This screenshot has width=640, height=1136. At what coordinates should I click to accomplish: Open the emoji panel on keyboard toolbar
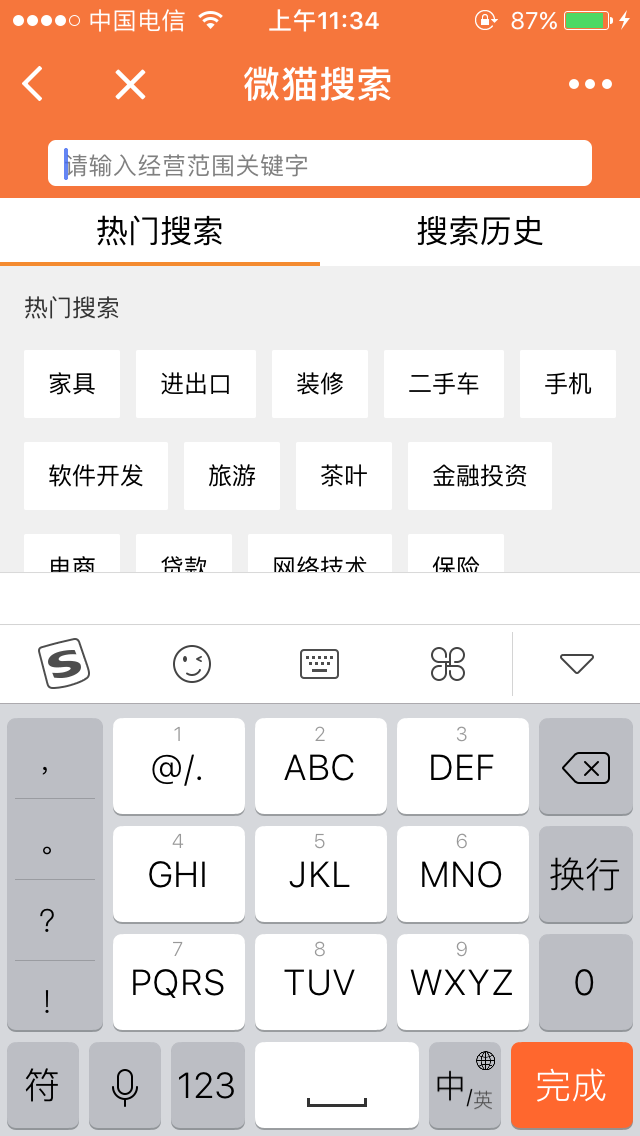(192, 663)
